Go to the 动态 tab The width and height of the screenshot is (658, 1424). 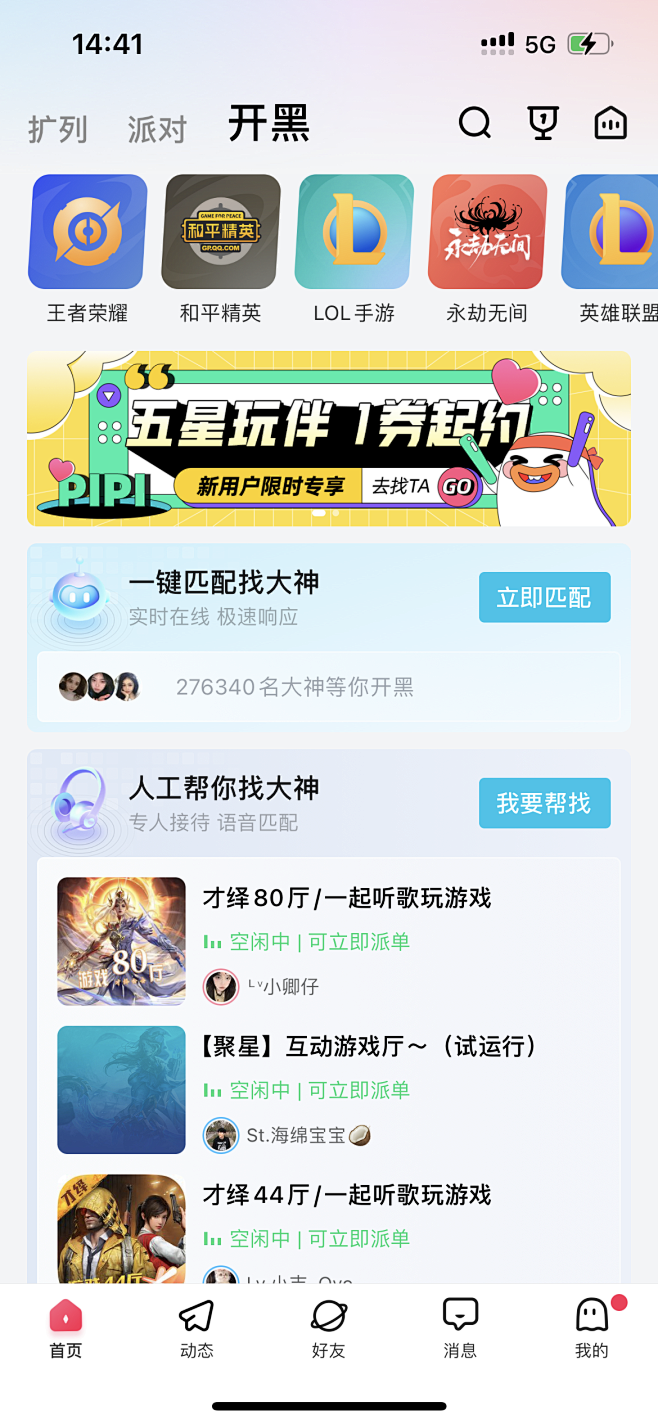tap(197, 1328)
